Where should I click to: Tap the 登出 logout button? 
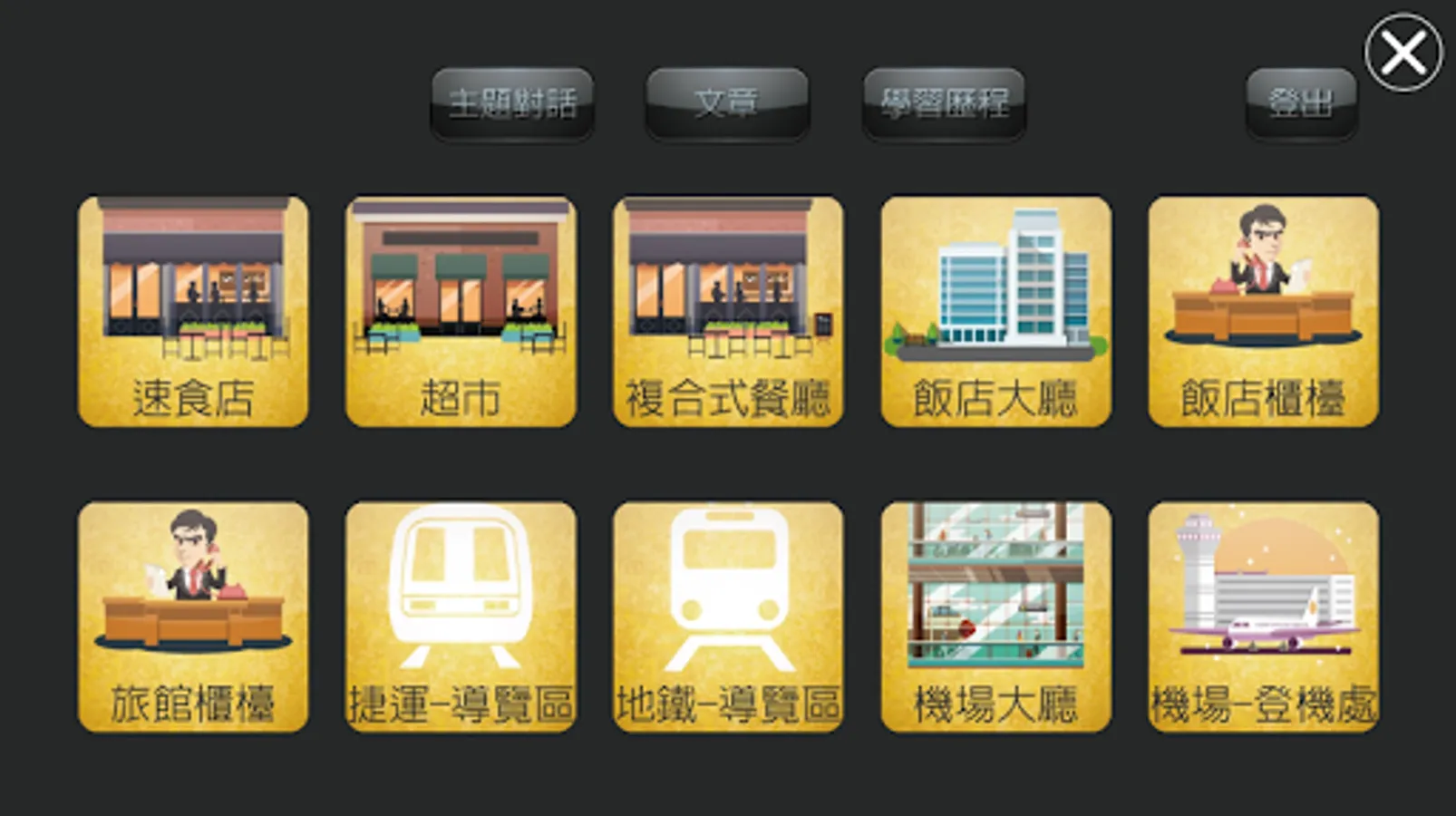pos(1301,103)
